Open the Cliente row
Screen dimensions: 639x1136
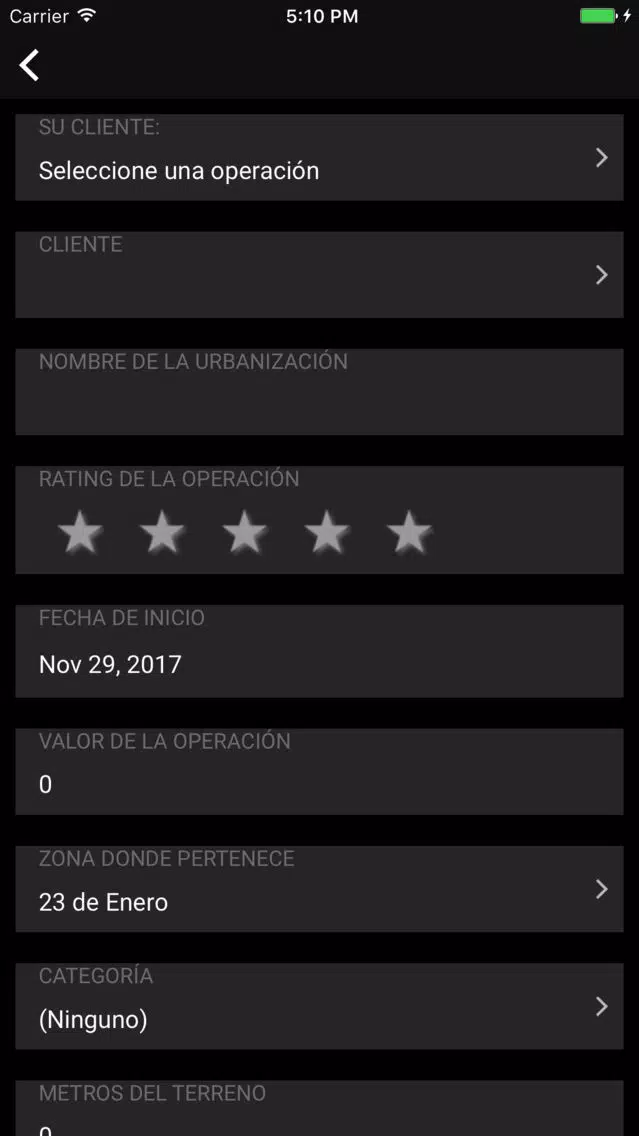click(x=320, y=275)
